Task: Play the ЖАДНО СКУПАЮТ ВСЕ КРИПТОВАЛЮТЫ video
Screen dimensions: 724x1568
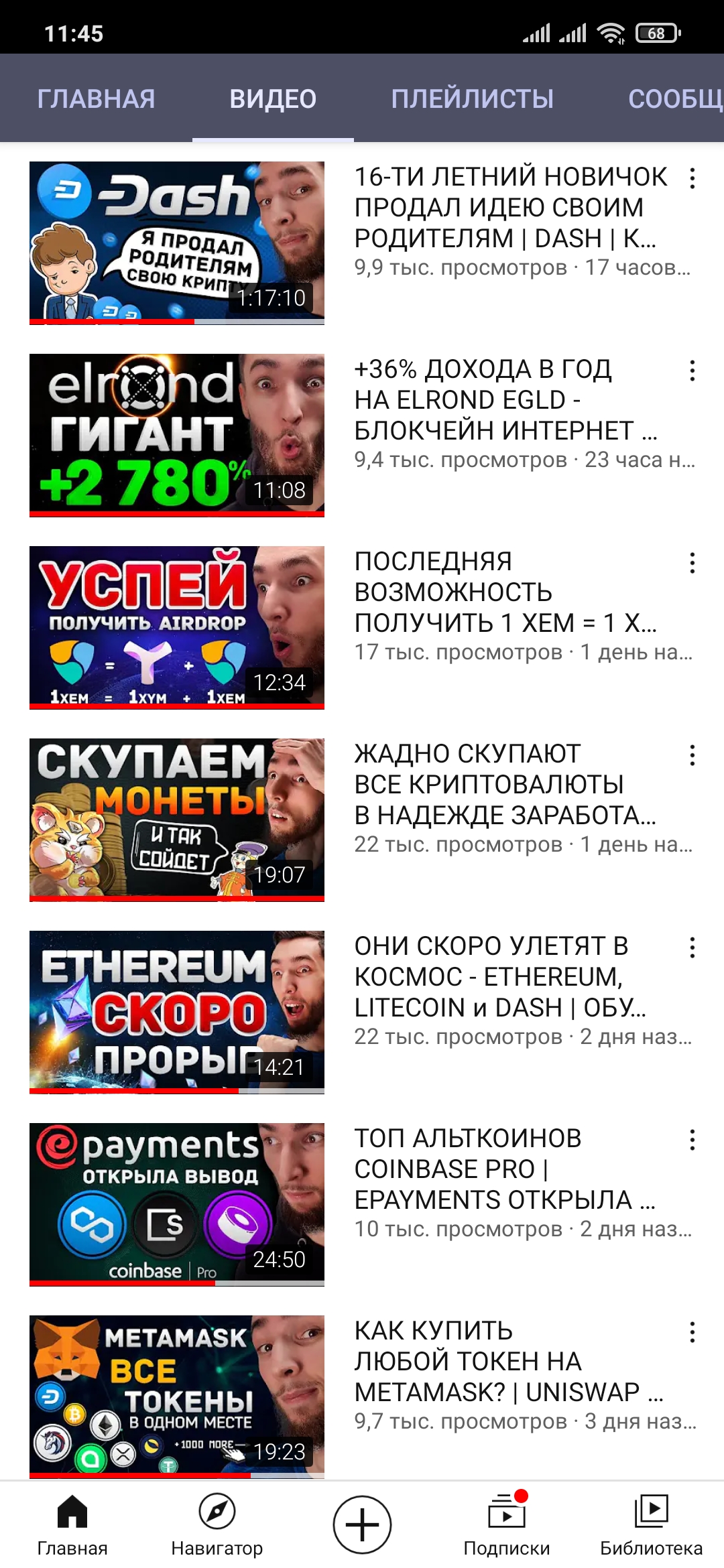Action: point(177,820)
